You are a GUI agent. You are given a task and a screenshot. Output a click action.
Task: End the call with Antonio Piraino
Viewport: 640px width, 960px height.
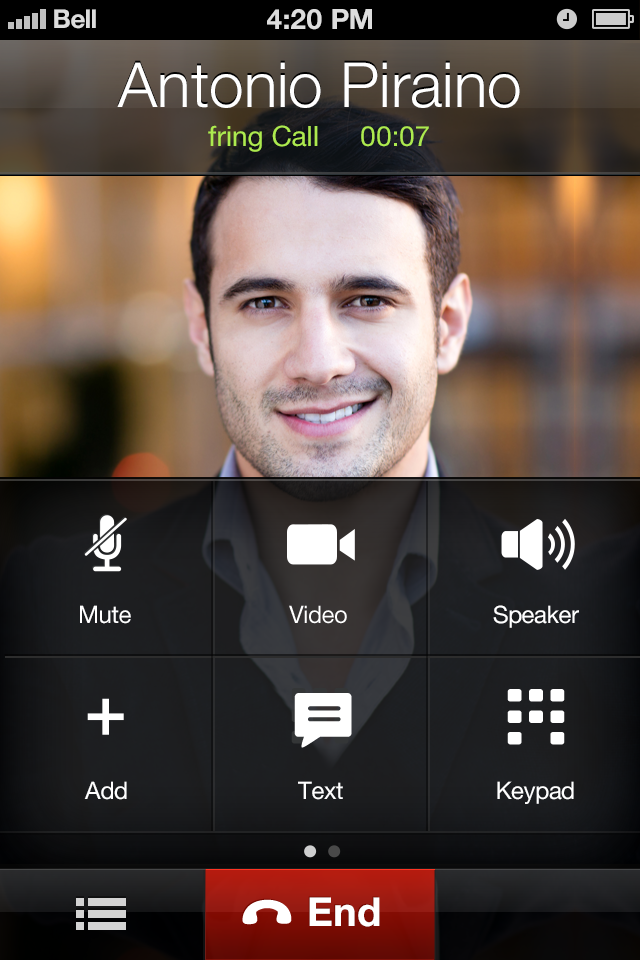320,913
